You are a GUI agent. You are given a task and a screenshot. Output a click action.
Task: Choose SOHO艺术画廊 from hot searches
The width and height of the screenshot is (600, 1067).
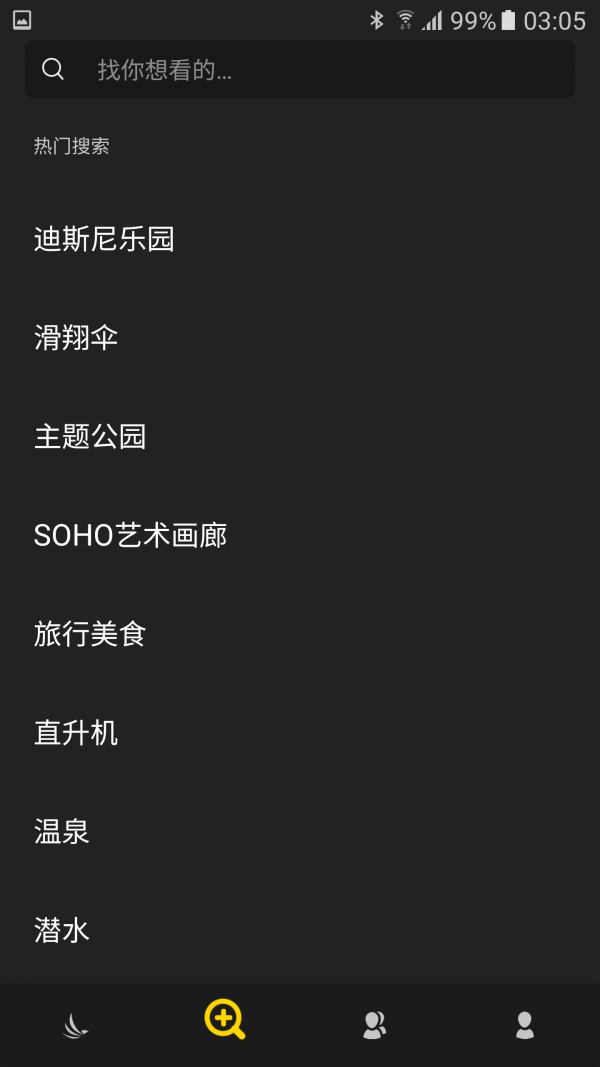click(x=130, y=536)
